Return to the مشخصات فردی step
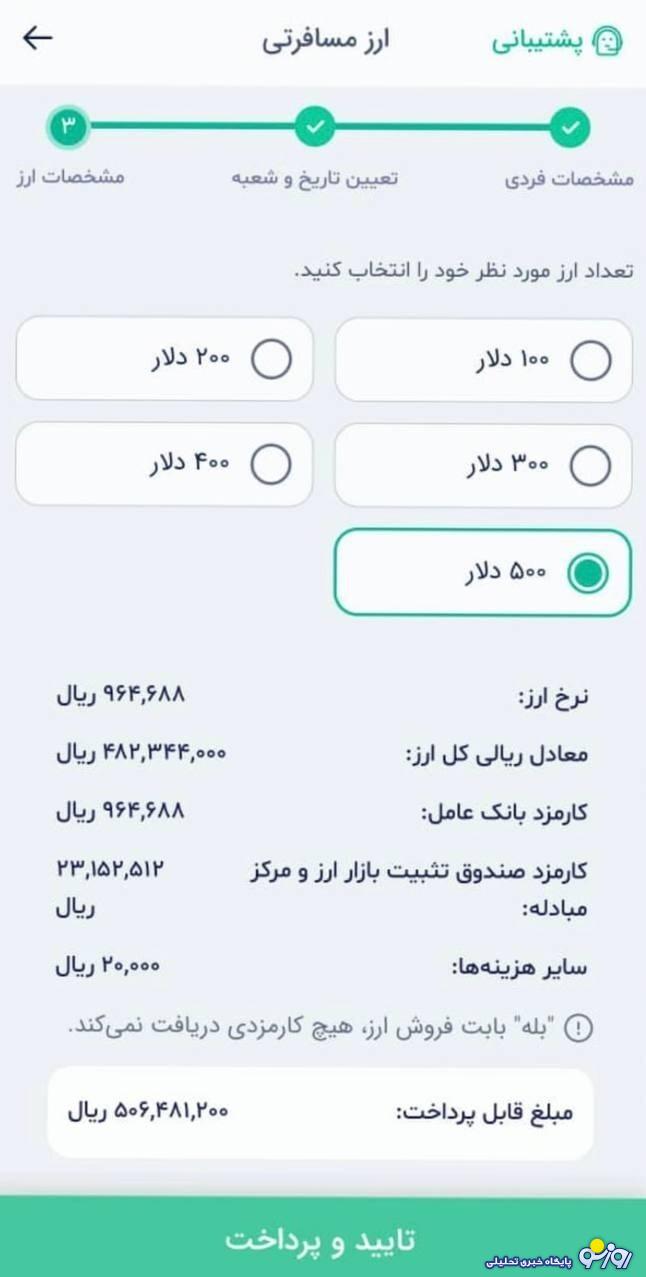Screen dimensions: 646x1277 (570, 127)
